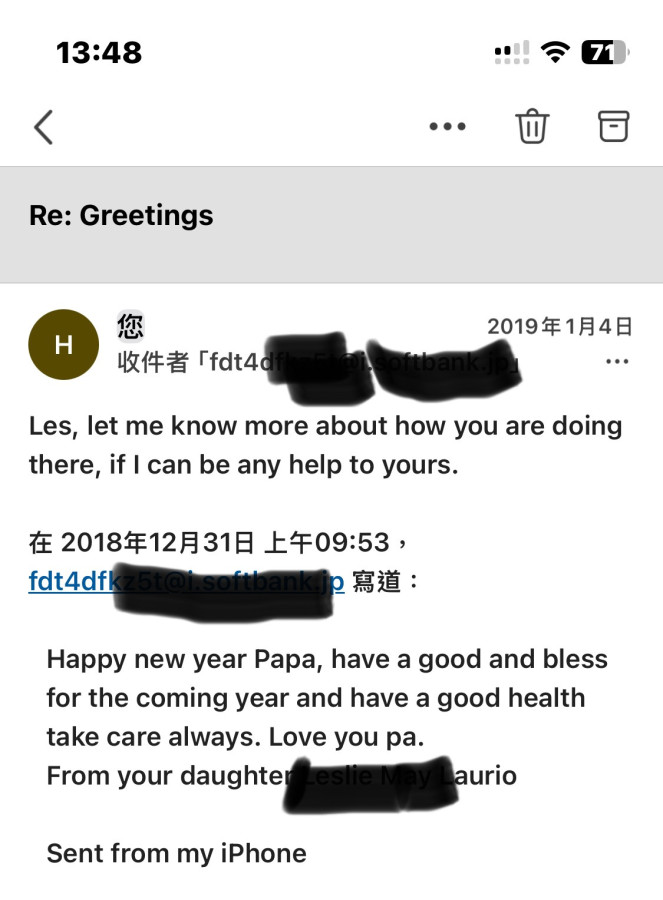Archive the Re: Greetings email
Screen dimensions: 663x900
tap(613, 126)
